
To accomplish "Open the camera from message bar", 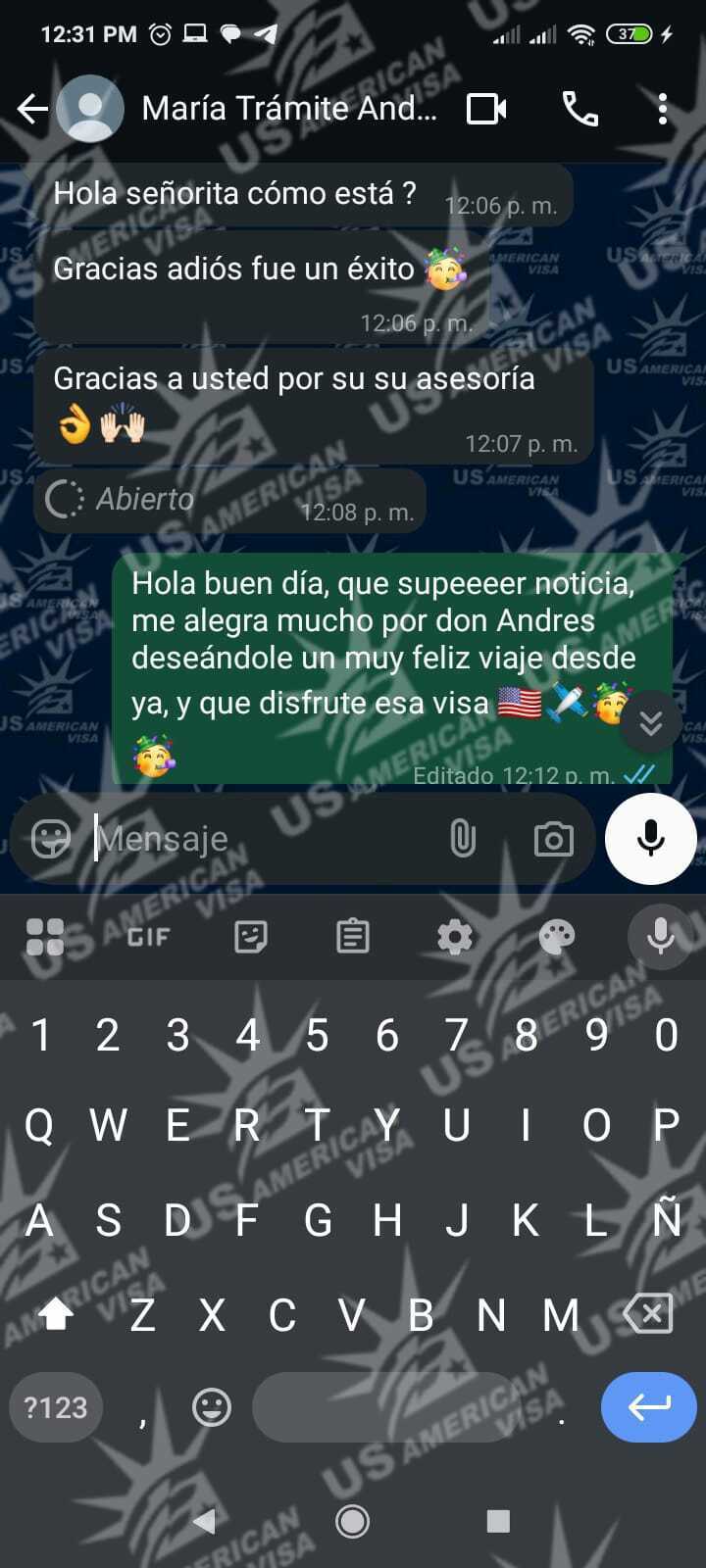I will point(553,839).
